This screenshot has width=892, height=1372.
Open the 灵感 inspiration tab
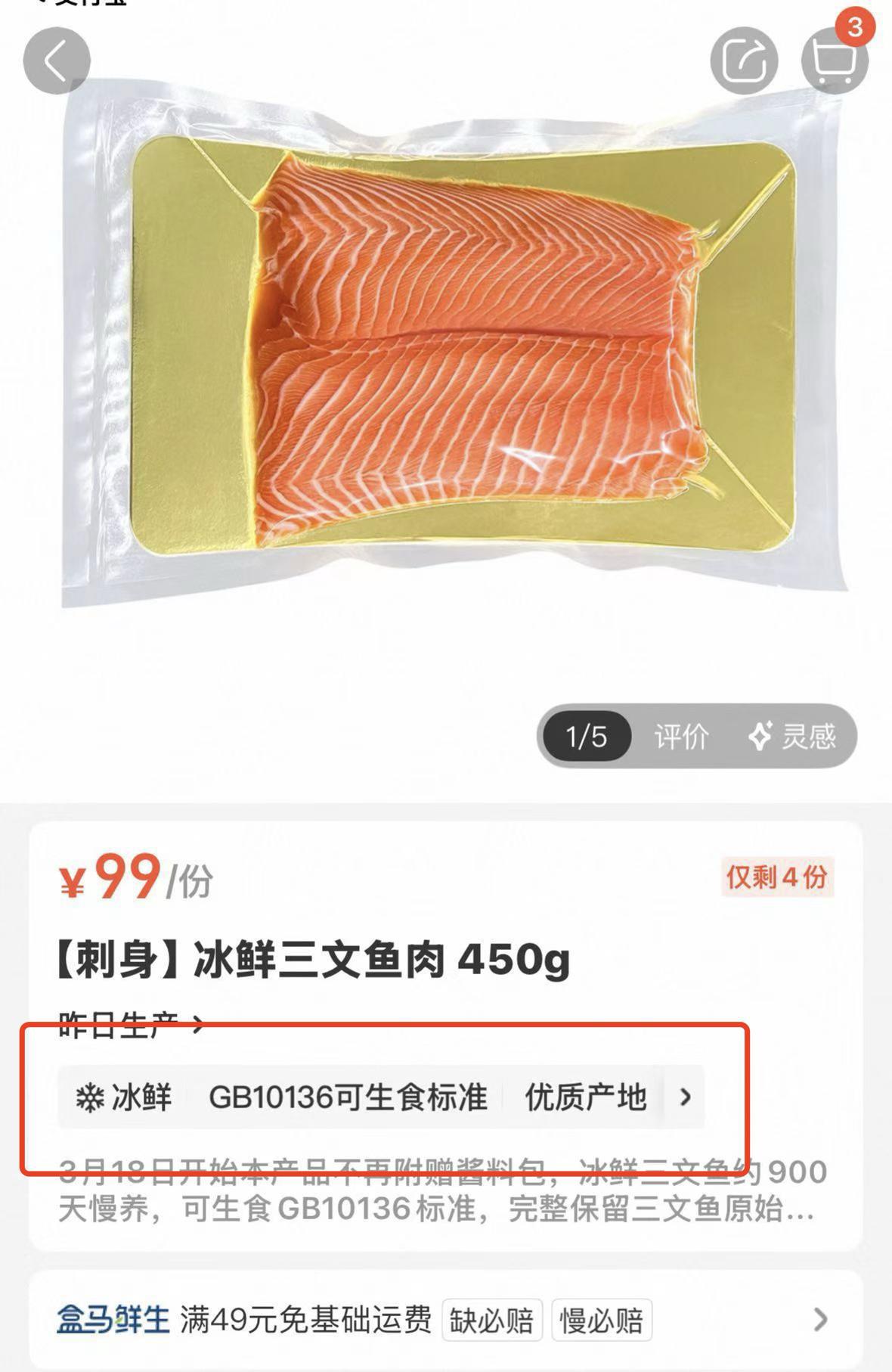(x=793, y=736)
